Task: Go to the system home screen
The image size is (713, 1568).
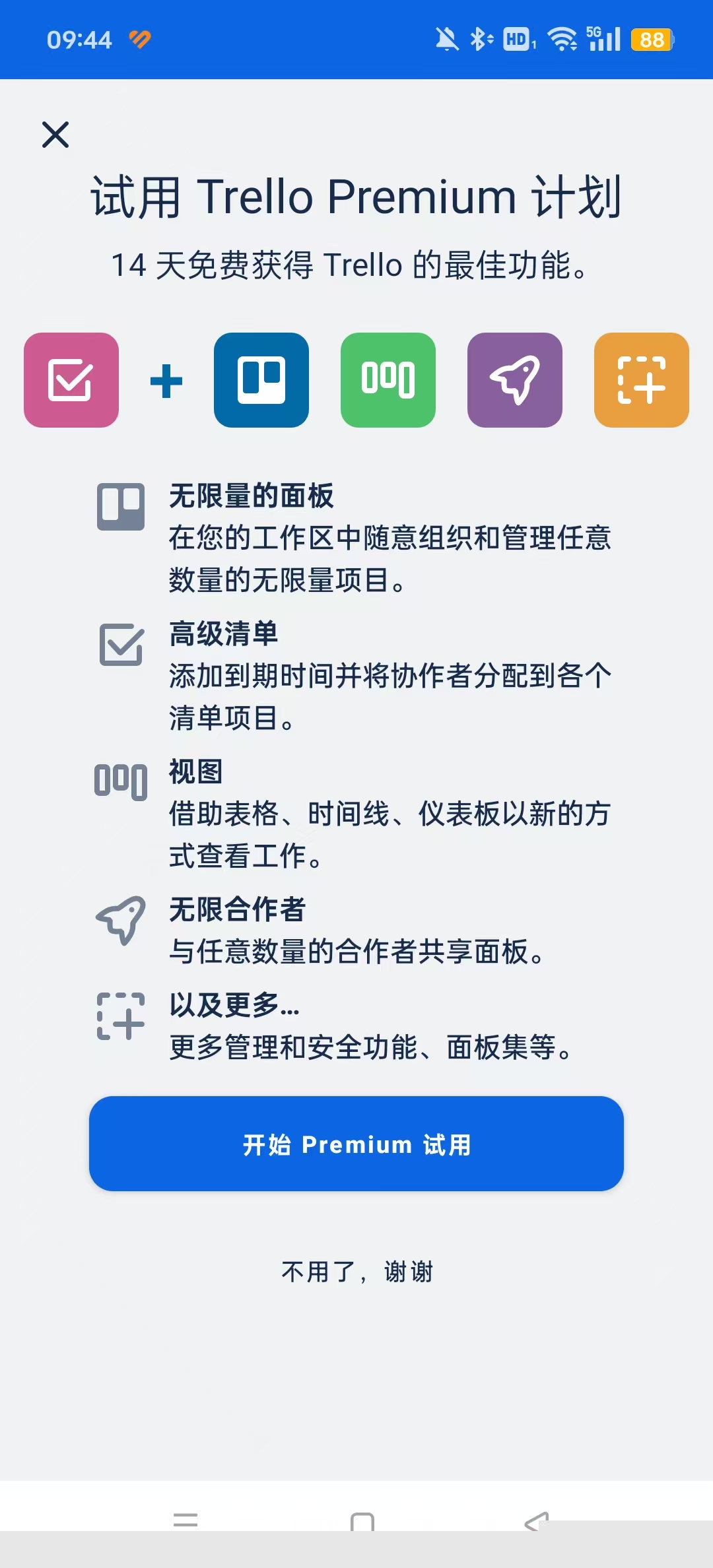Action: (362, 1520)
